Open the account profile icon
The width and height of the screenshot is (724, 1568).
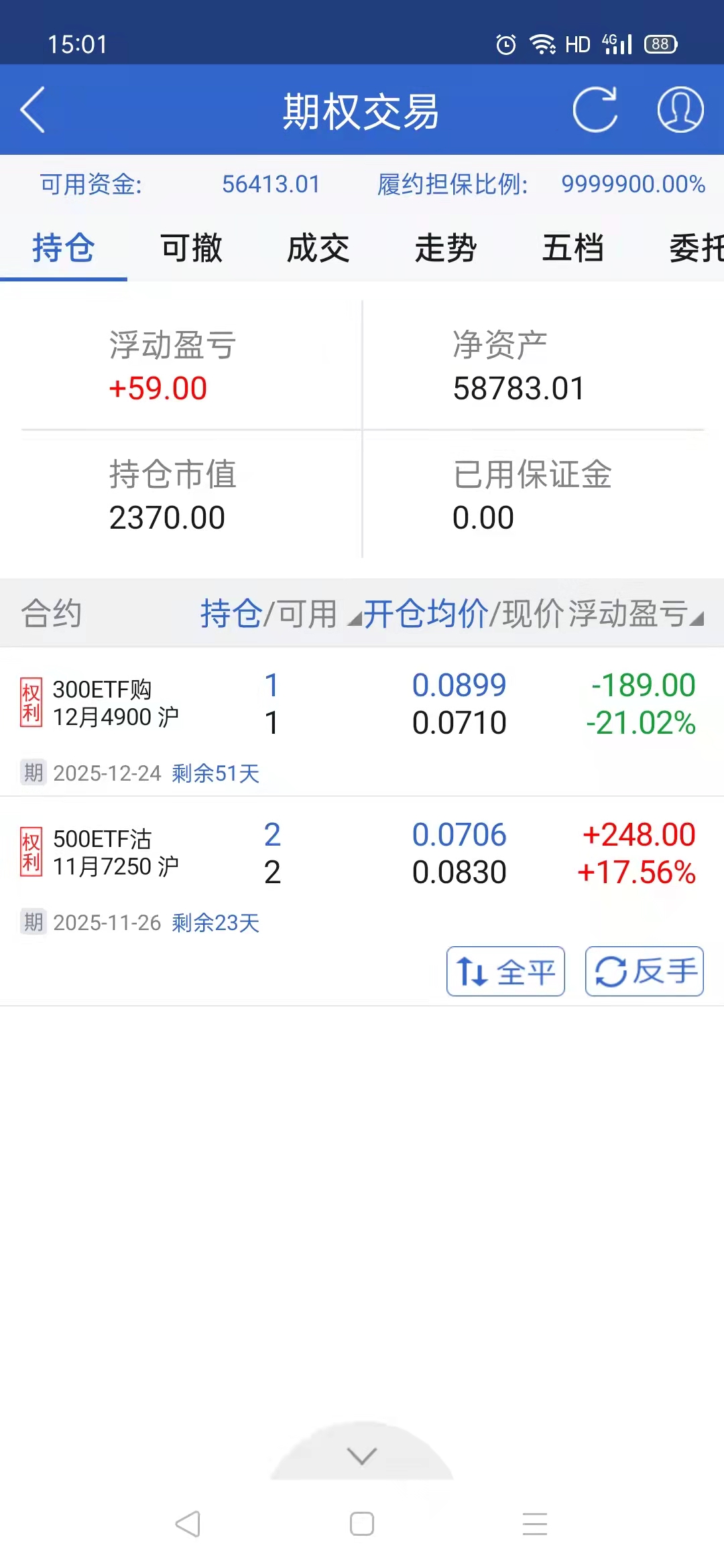click(x=680, y=110)
